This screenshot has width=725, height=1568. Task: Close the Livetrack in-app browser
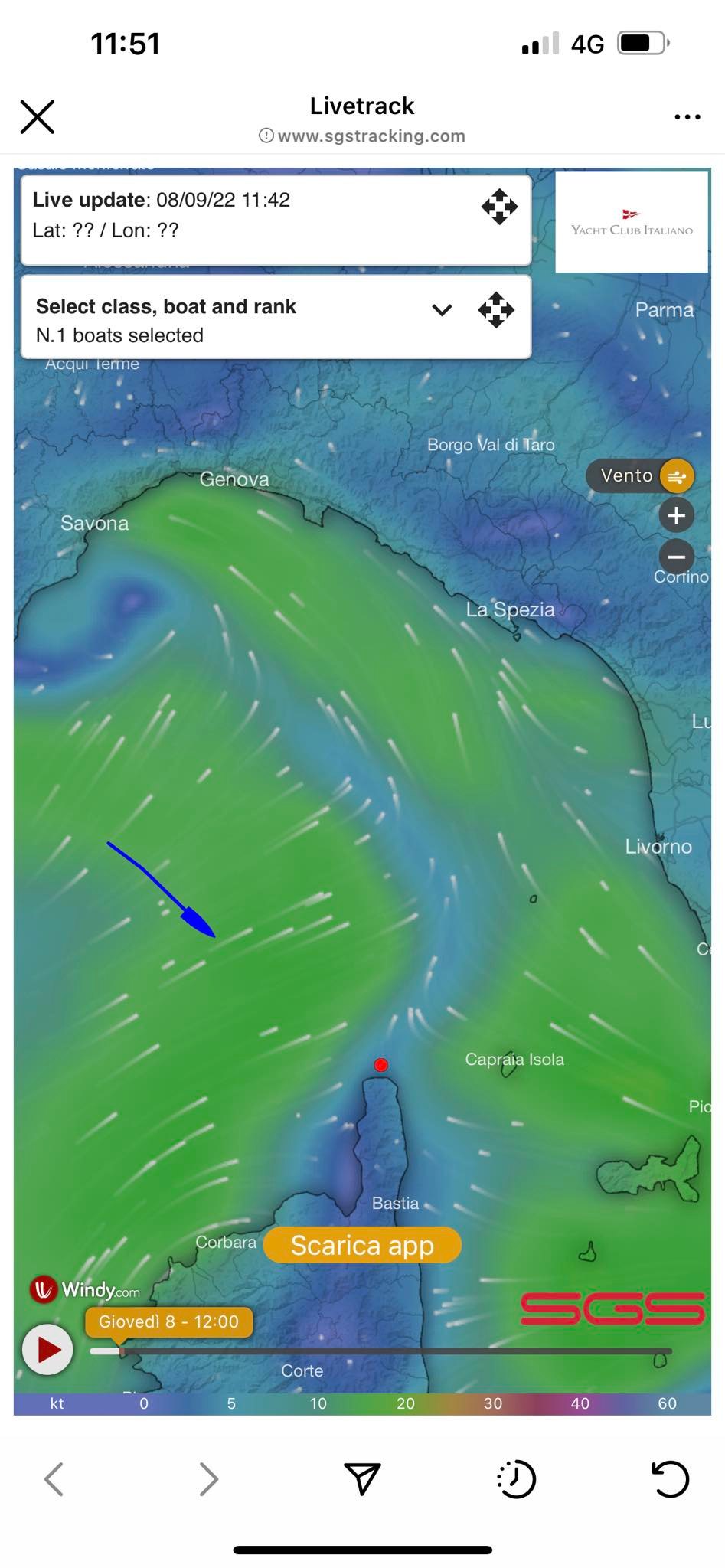[37, 117]
